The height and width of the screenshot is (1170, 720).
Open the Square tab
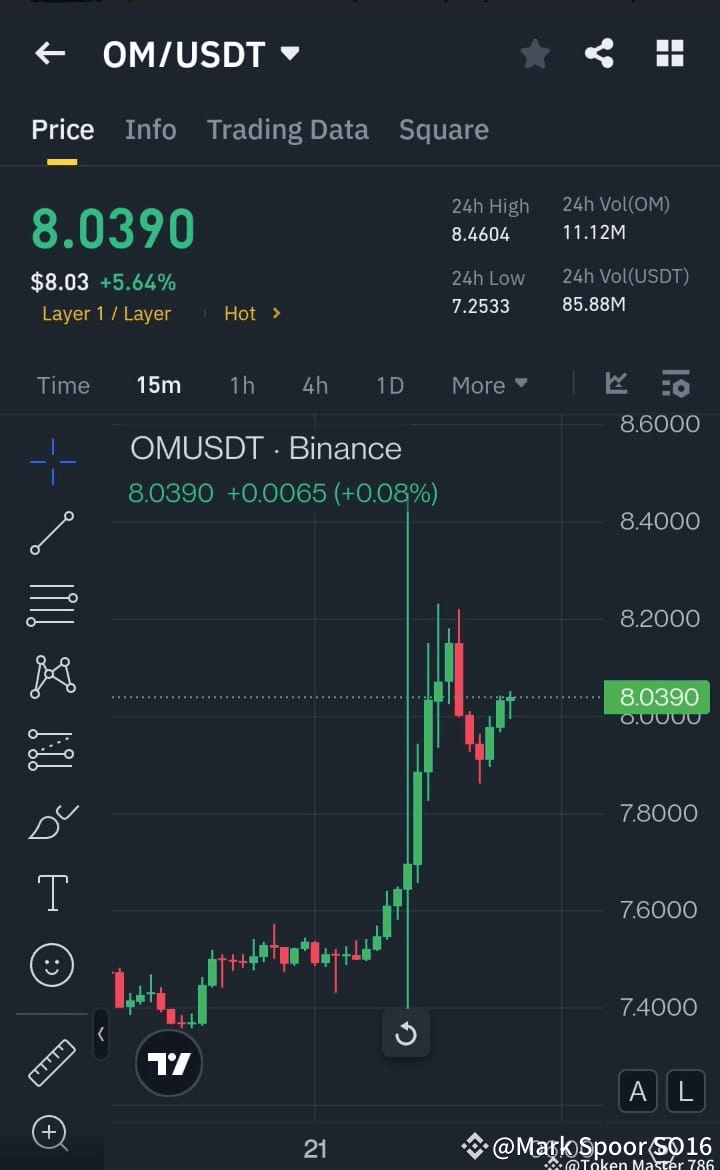coord(443,129)
